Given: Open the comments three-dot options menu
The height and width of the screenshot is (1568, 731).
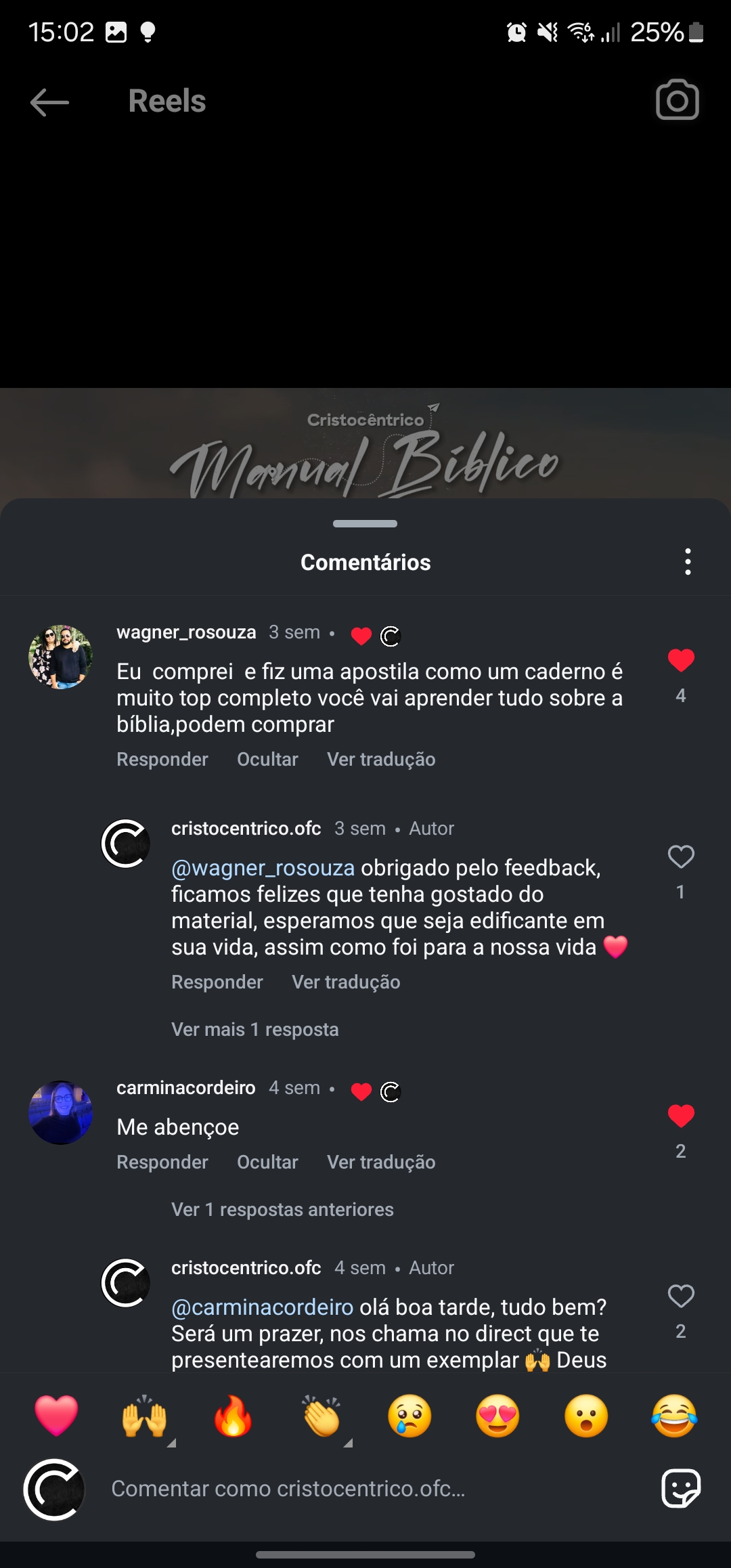Looking at the screenshot, I should click(x=688, y=561).
